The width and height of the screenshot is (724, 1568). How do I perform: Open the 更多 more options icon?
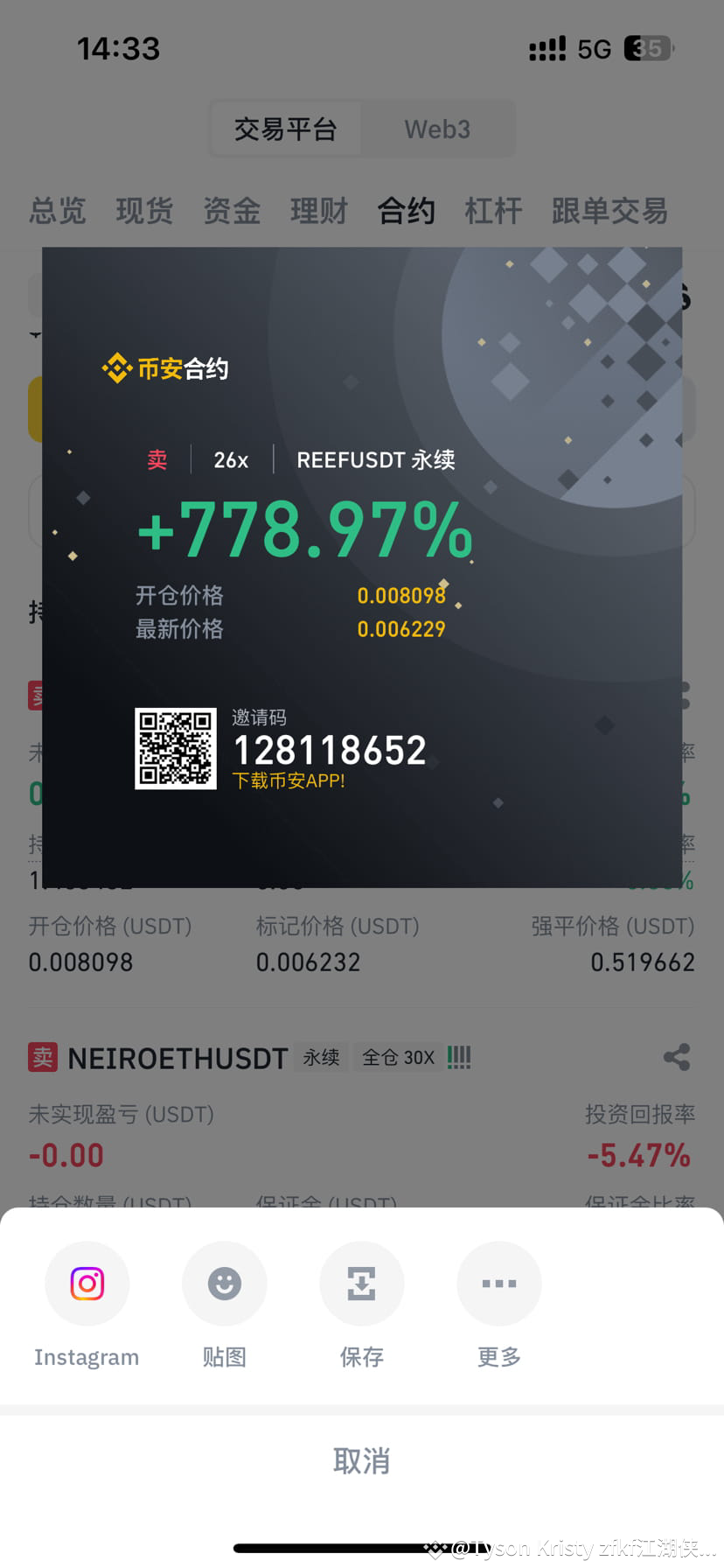[498, 1284]
